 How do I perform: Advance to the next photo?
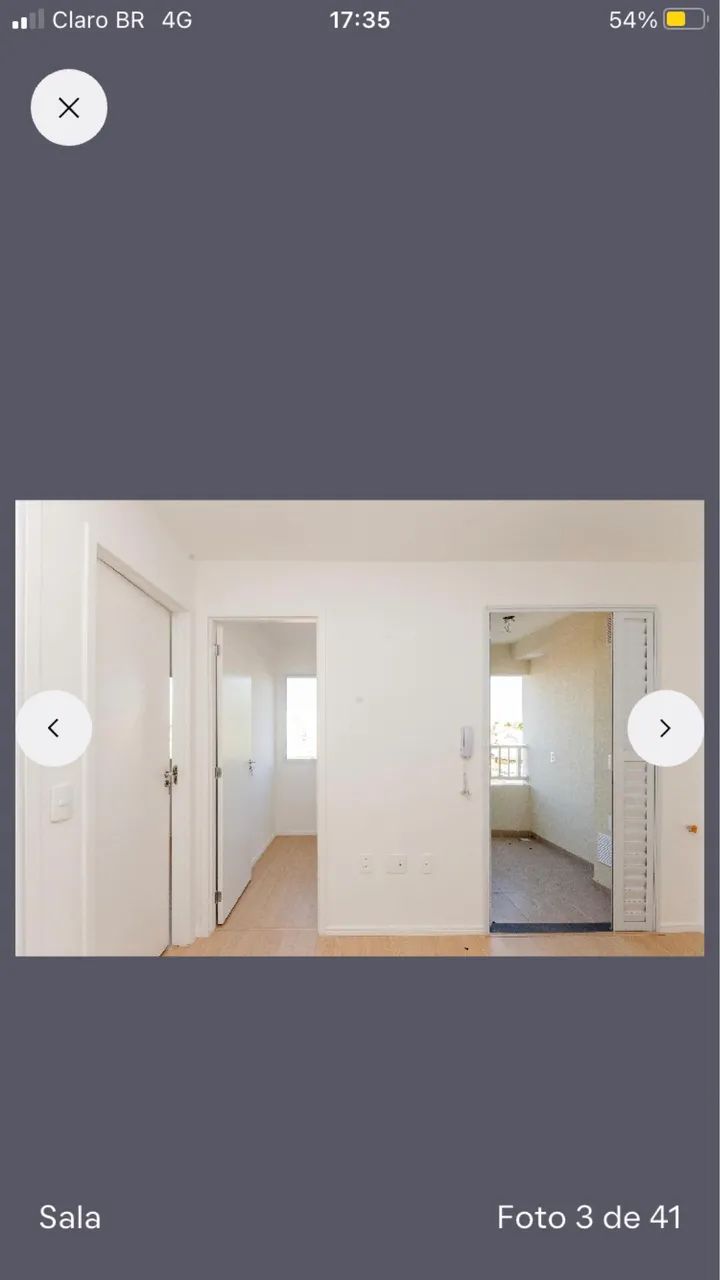[665, 728]
